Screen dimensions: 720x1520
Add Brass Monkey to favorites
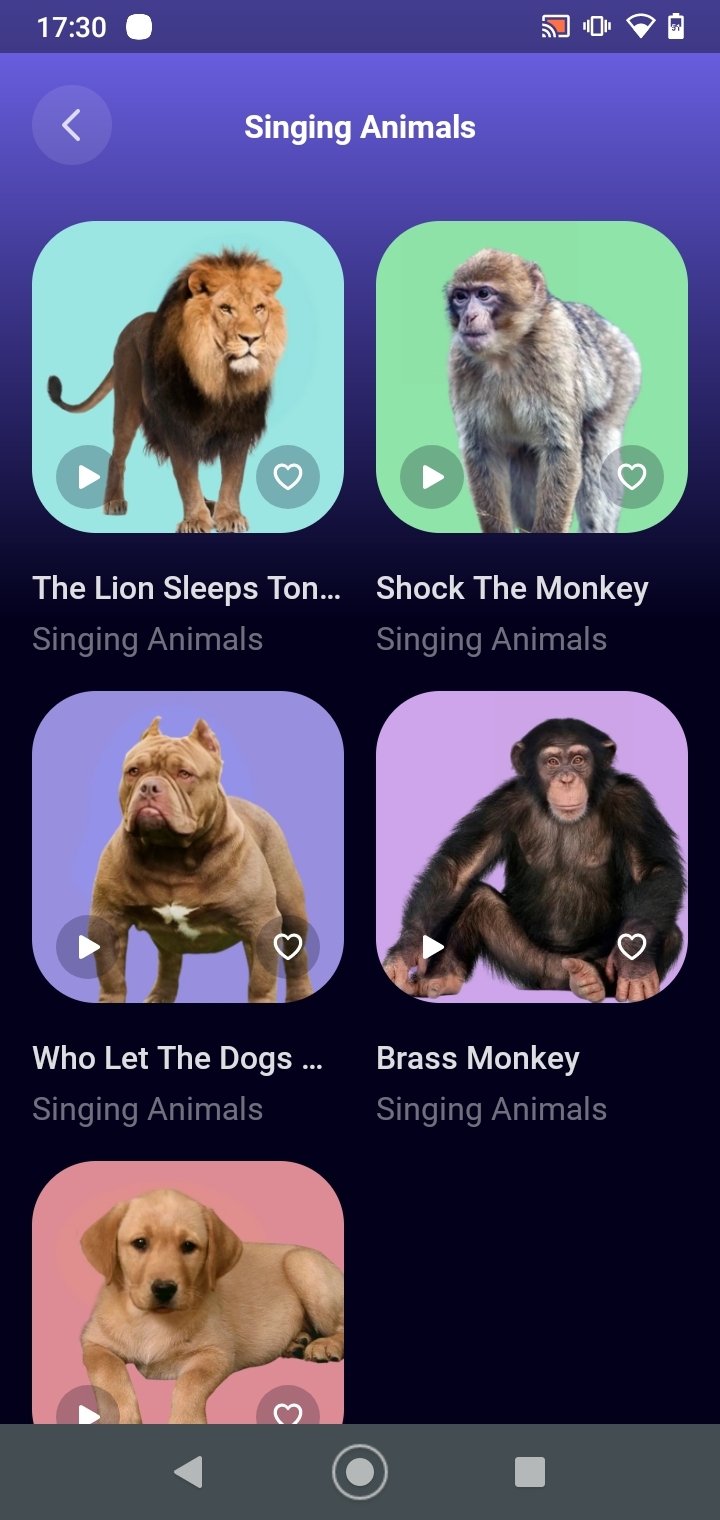[x=632, y=946]
